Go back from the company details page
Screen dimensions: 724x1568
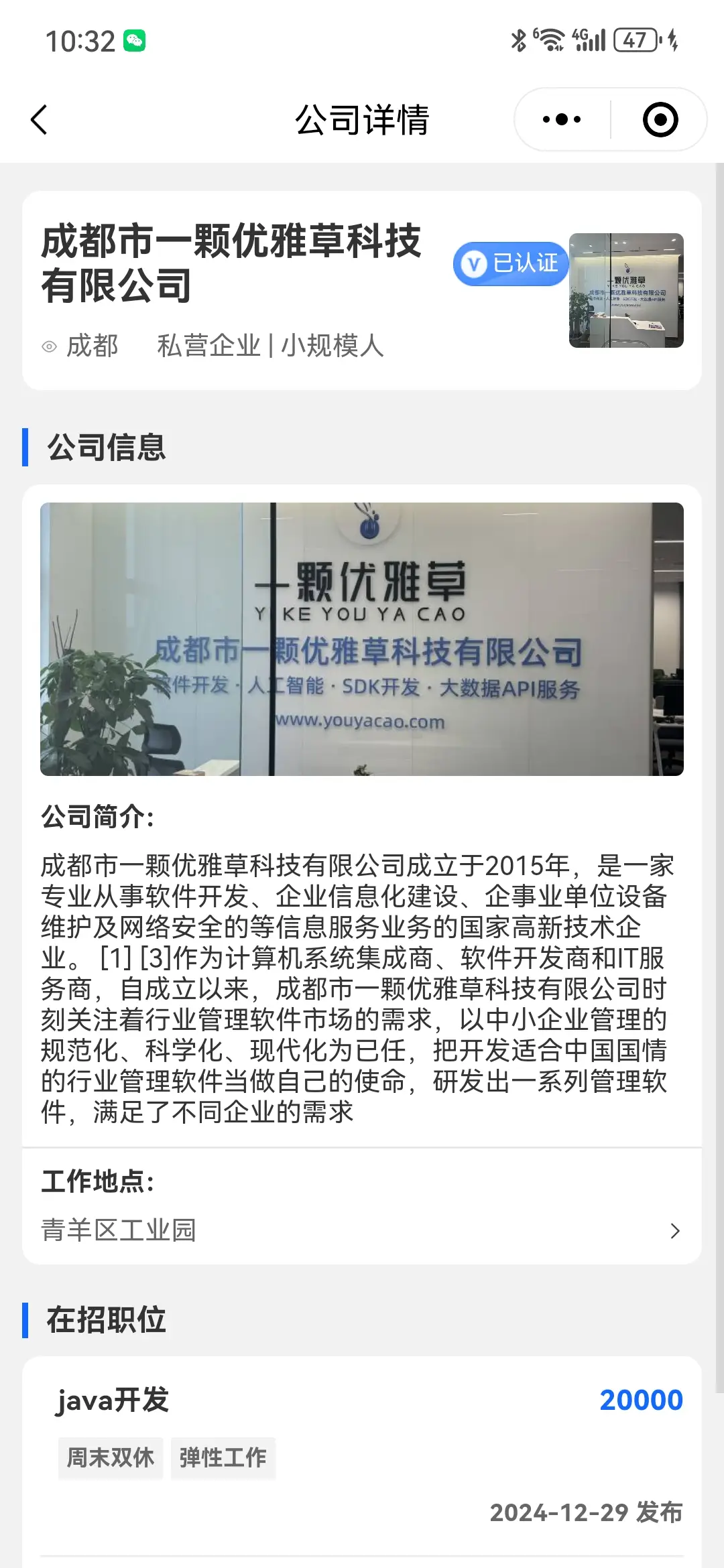coord(40,120)
